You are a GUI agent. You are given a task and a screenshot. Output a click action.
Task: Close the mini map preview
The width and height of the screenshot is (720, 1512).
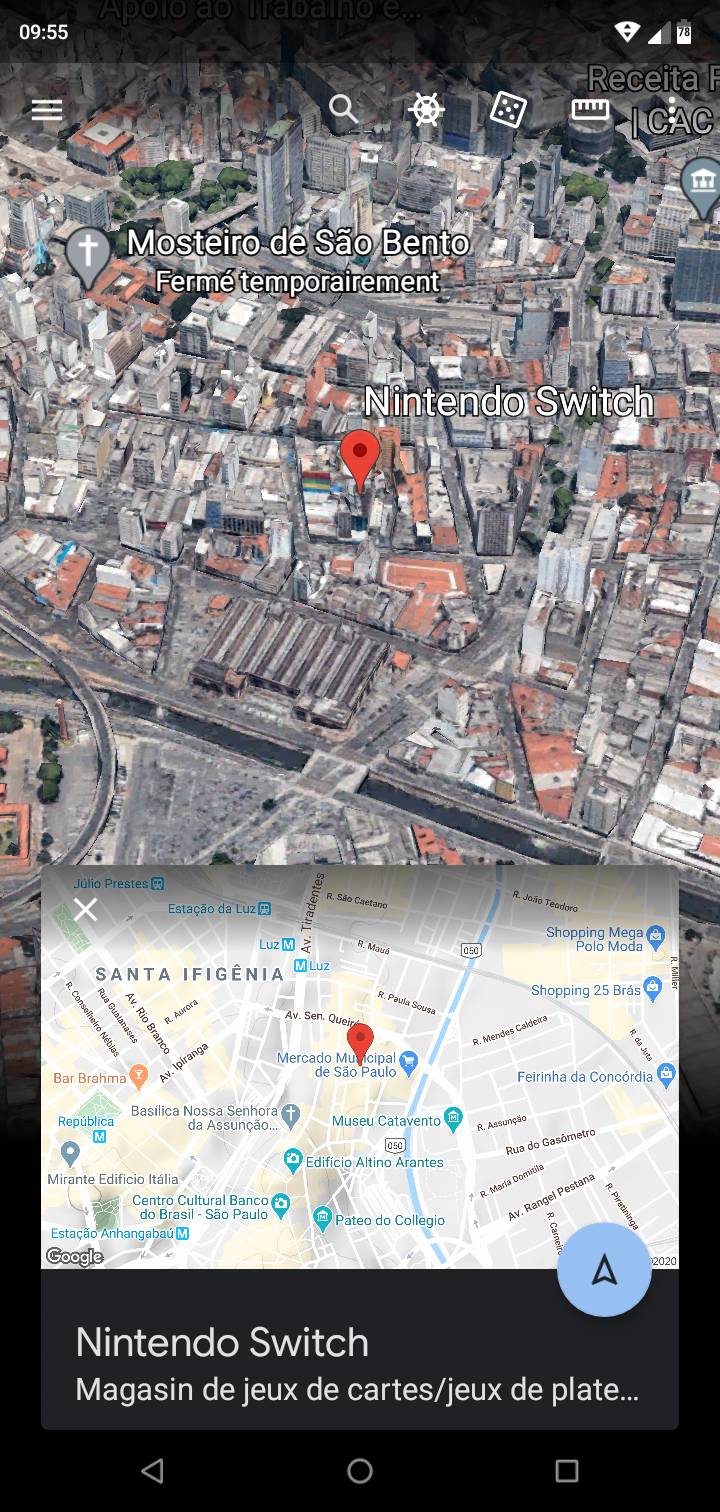86,909
